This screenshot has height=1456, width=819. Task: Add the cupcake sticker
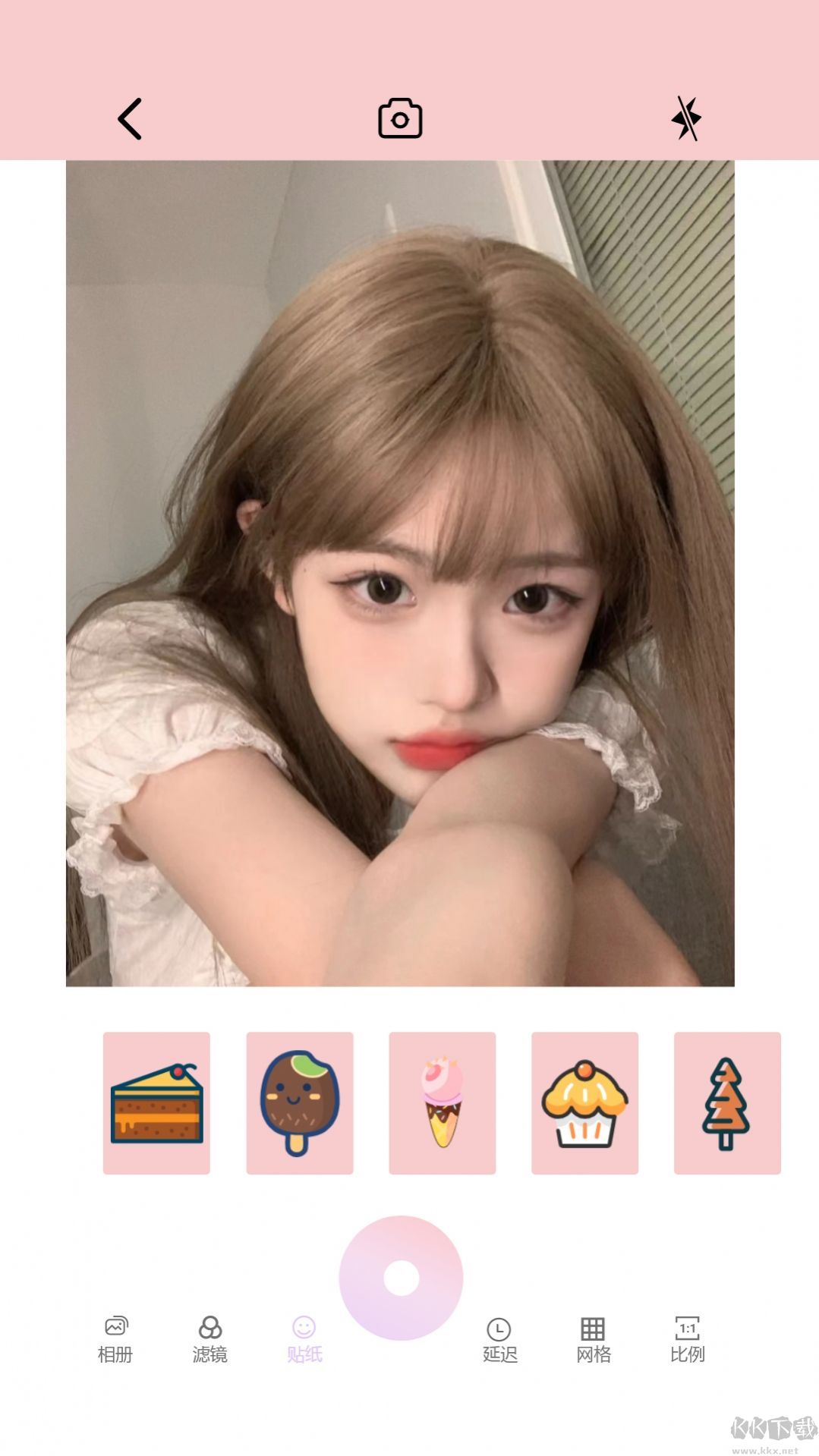click(584, 1102)
